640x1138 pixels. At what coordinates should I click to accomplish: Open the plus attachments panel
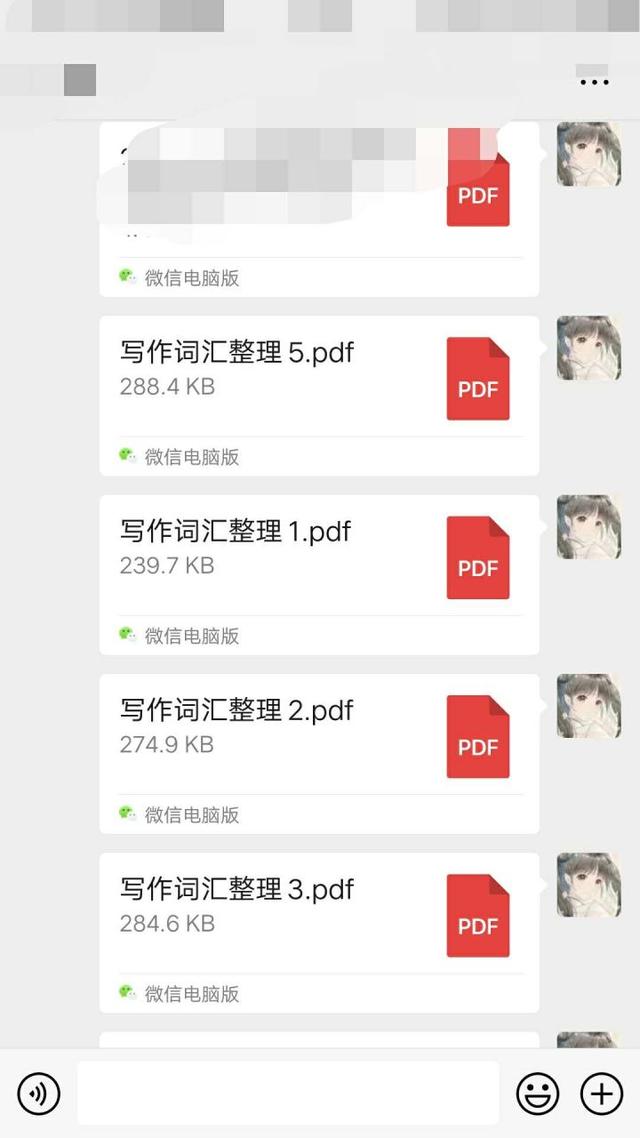point(601,1094)
